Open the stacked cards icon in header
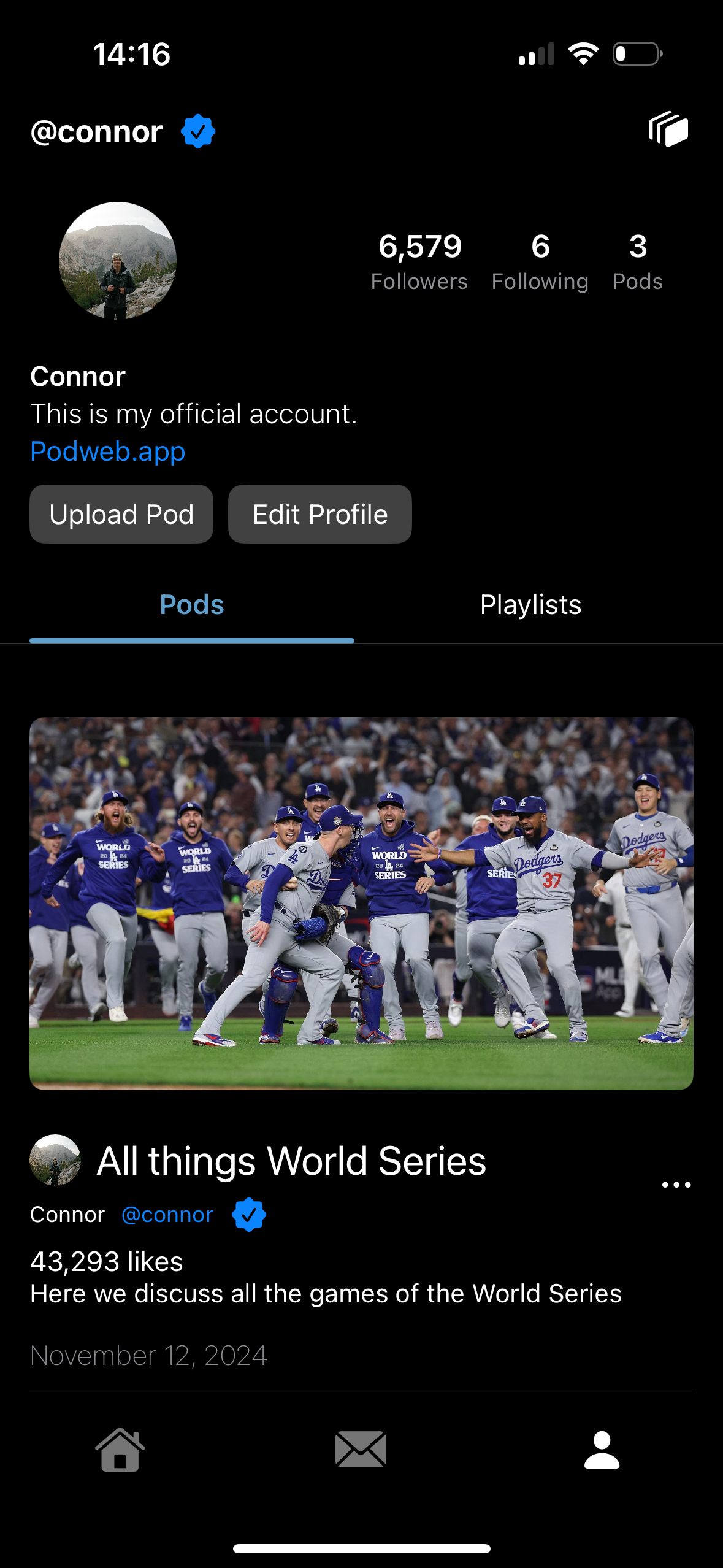The height and width of the screenshot is (1568, 723). [x=668, y=129]
